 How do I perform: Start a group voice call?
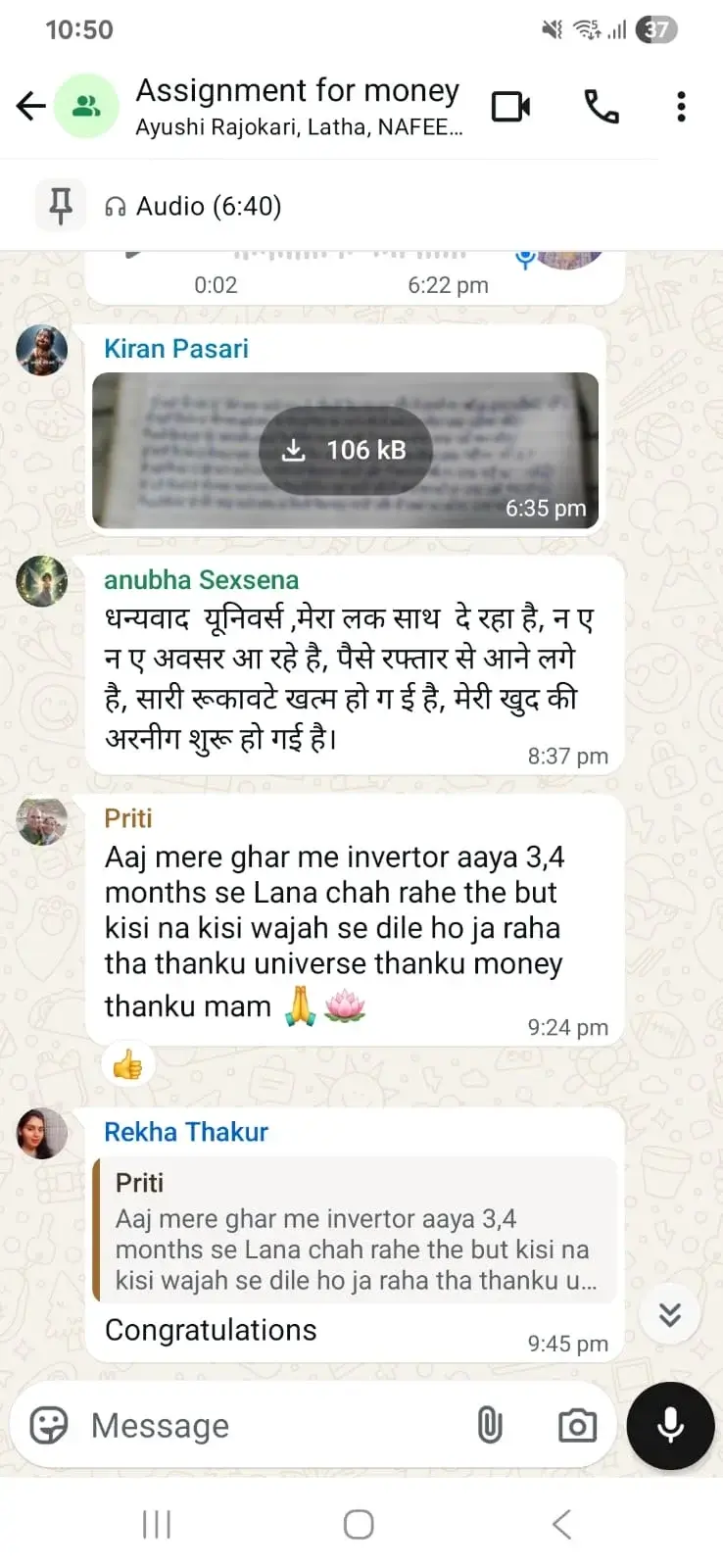click(601, 106)
